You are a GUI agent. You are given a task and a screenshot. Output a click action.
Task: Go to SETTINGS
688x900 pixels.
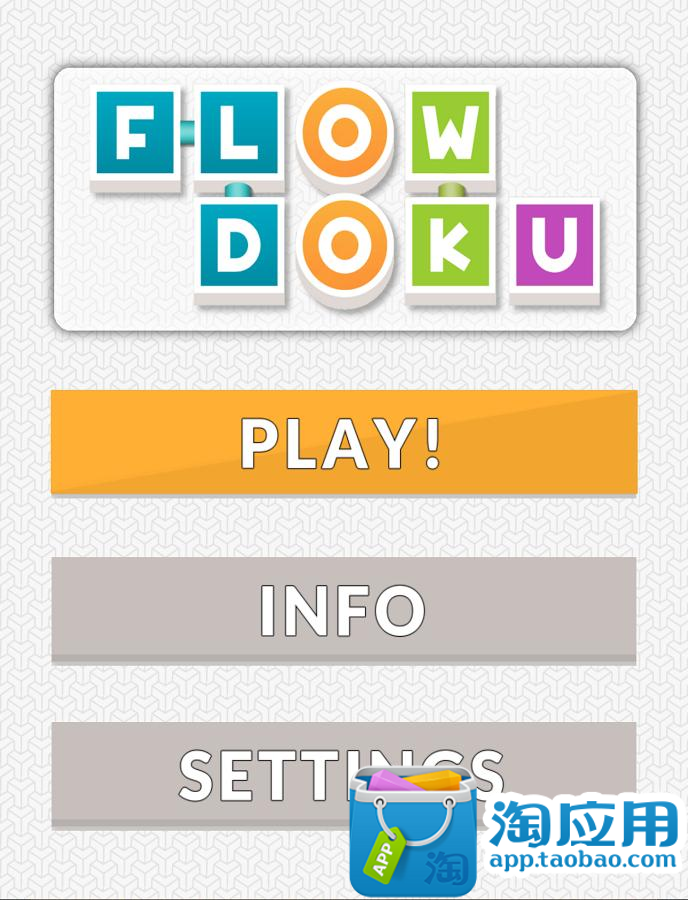click(x=200, y=774)
